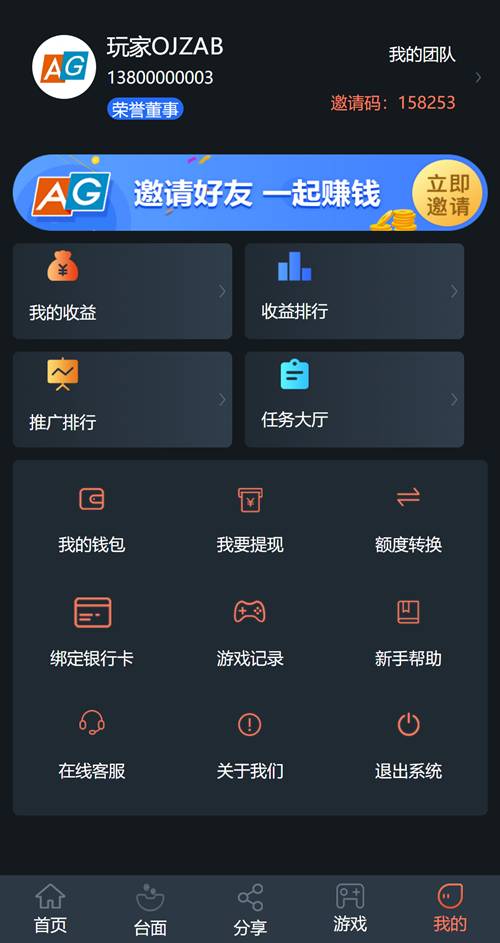Select 我要提现 to withdraw
The height and width of the screenshot is (943, 500).
250,520
